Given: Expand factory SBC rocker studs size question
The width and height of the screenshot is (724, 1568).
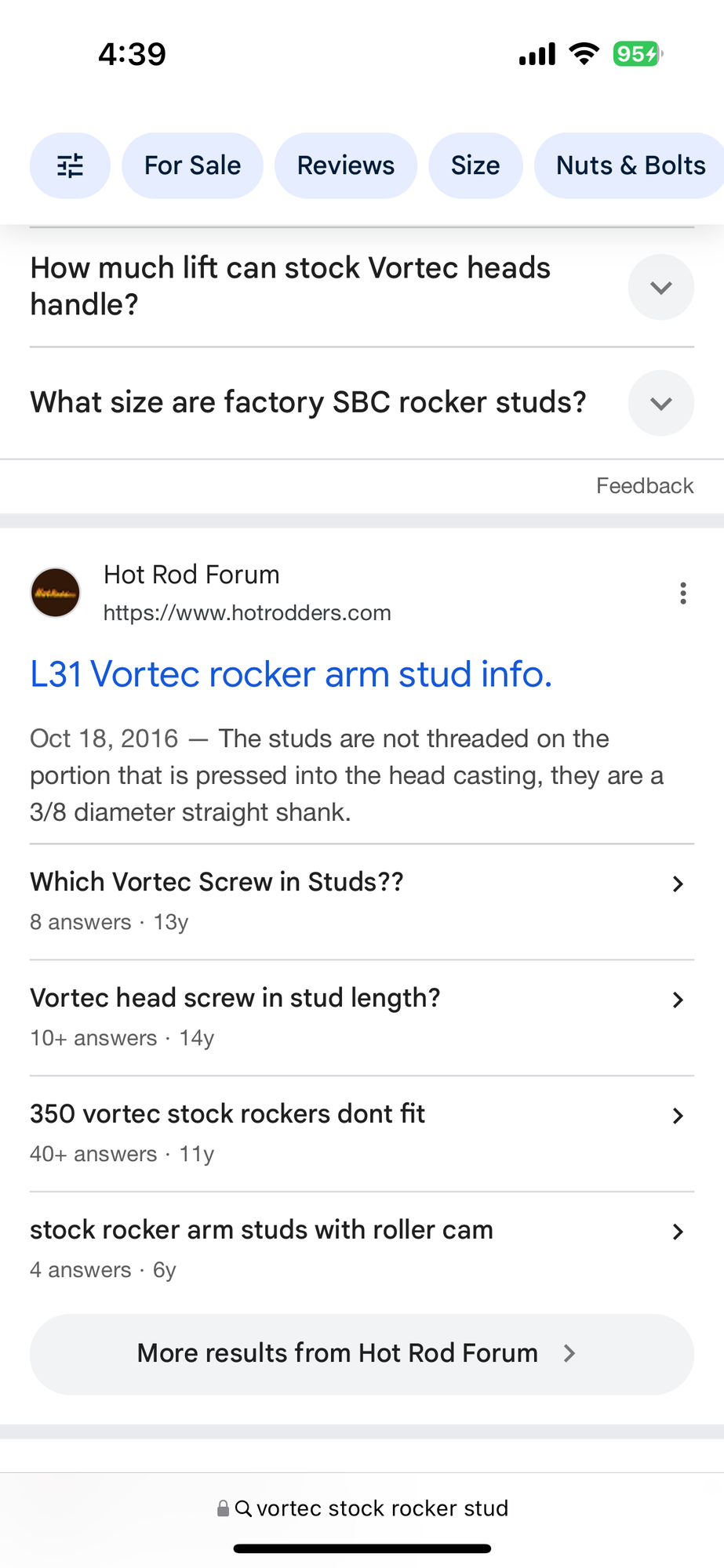Looking at the screenshot, I should point(660,403).
